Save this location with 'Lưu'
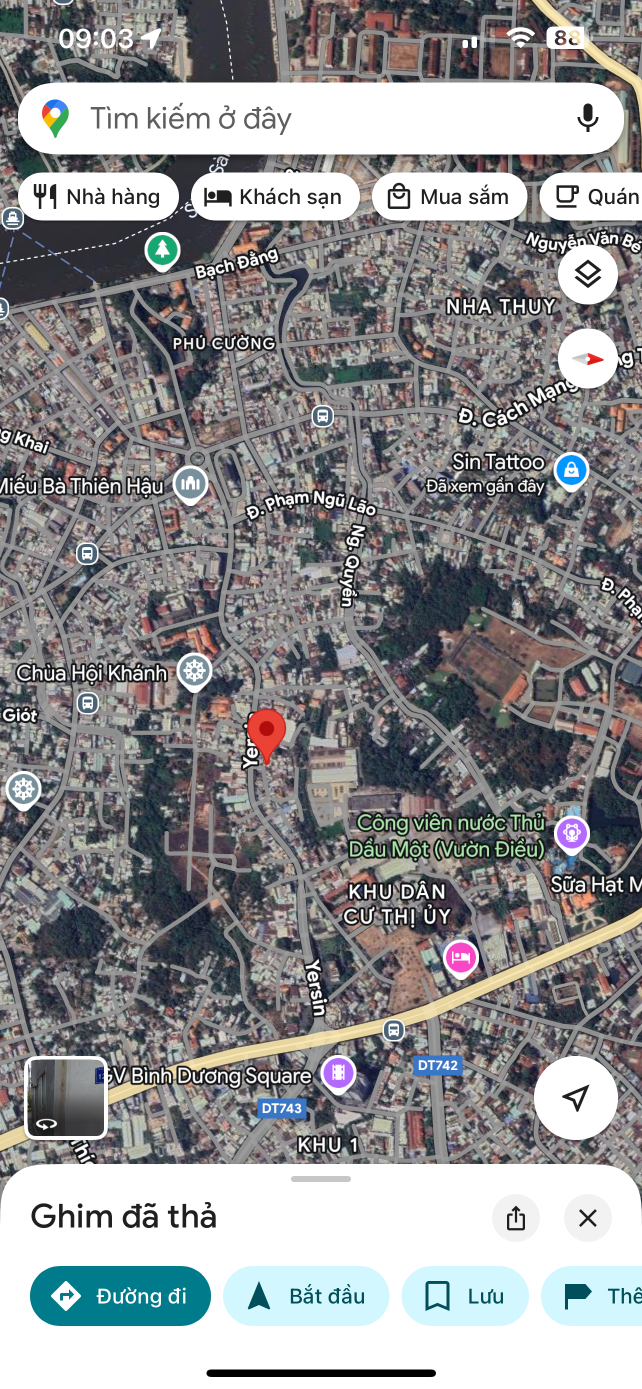 (x=464, y=1296)
